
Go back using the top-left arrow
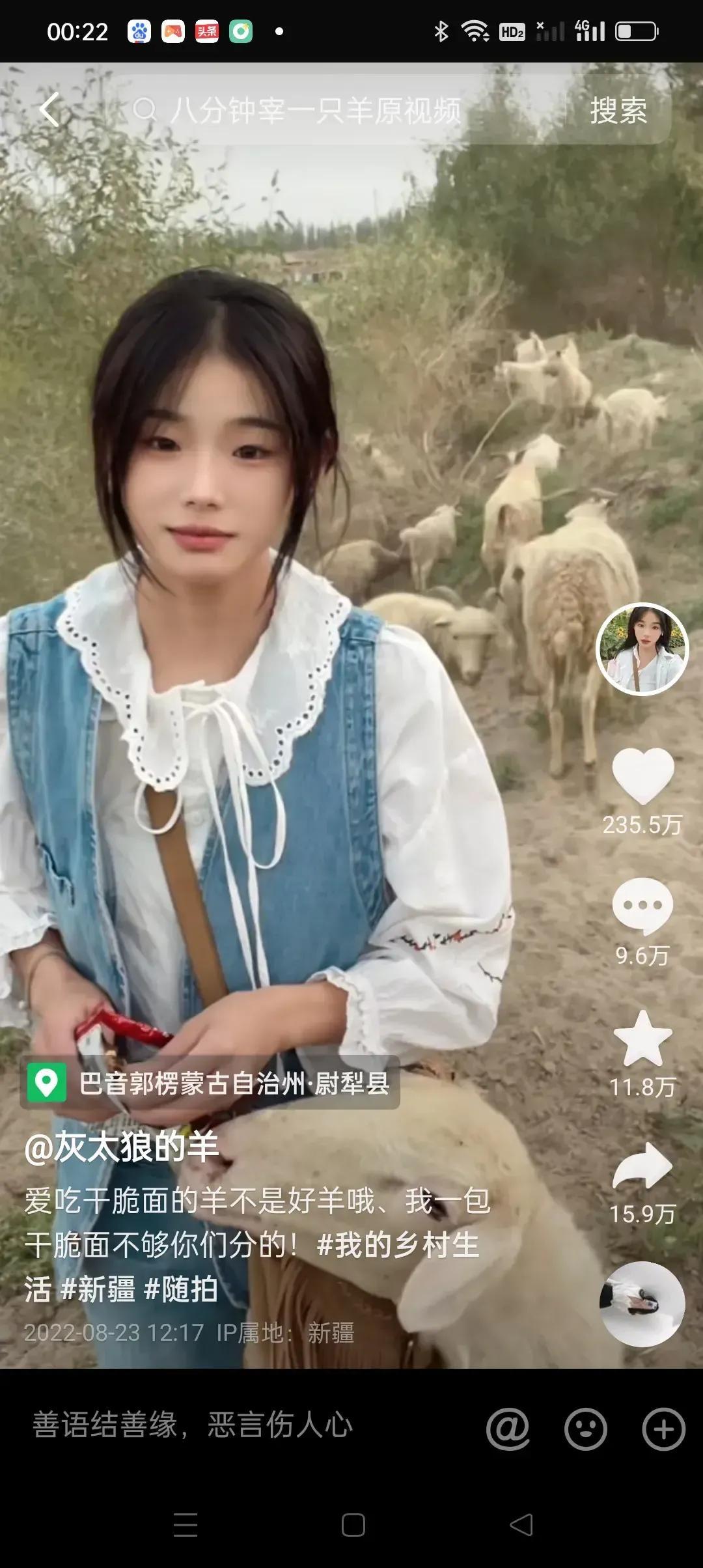pyautogui.click(x=49, y=109)
